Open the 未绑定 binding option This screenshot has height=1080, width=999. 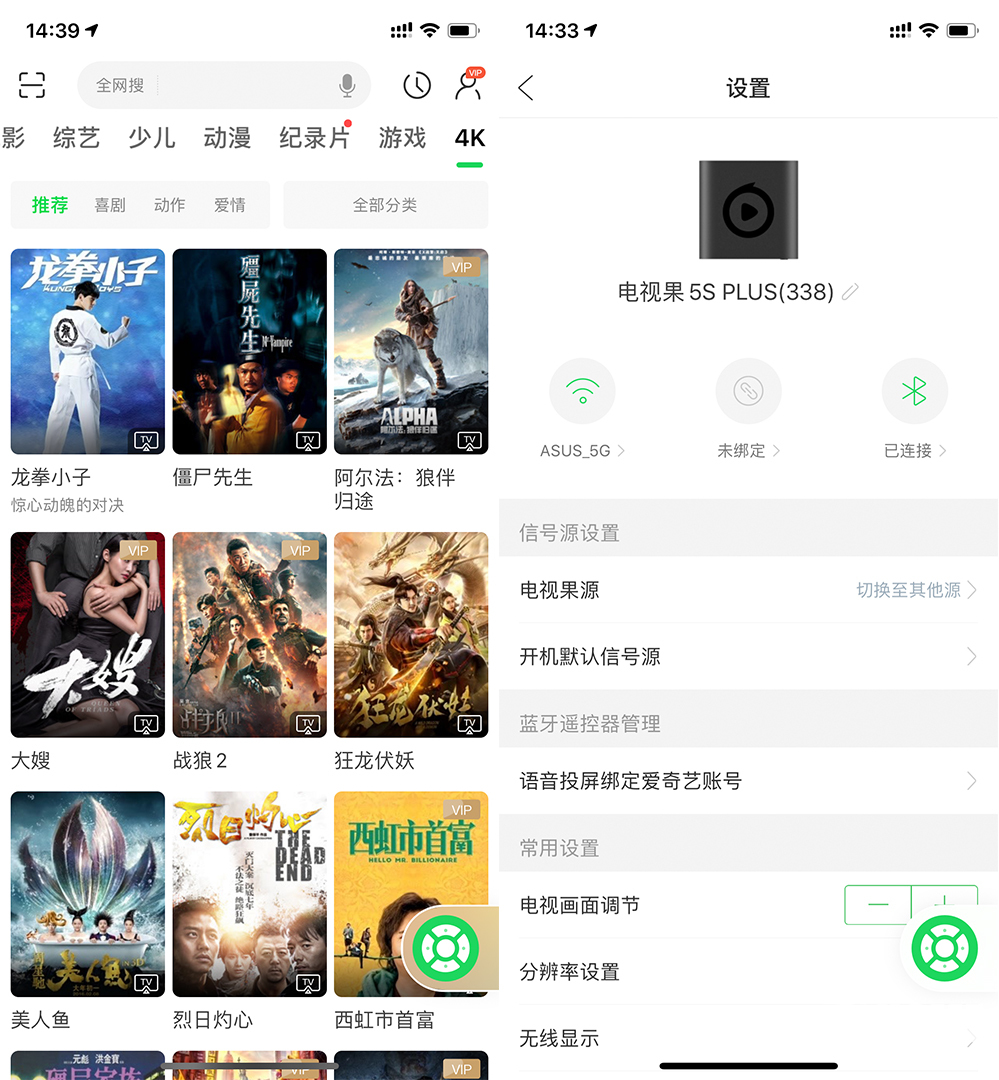[x=748, y=392]
